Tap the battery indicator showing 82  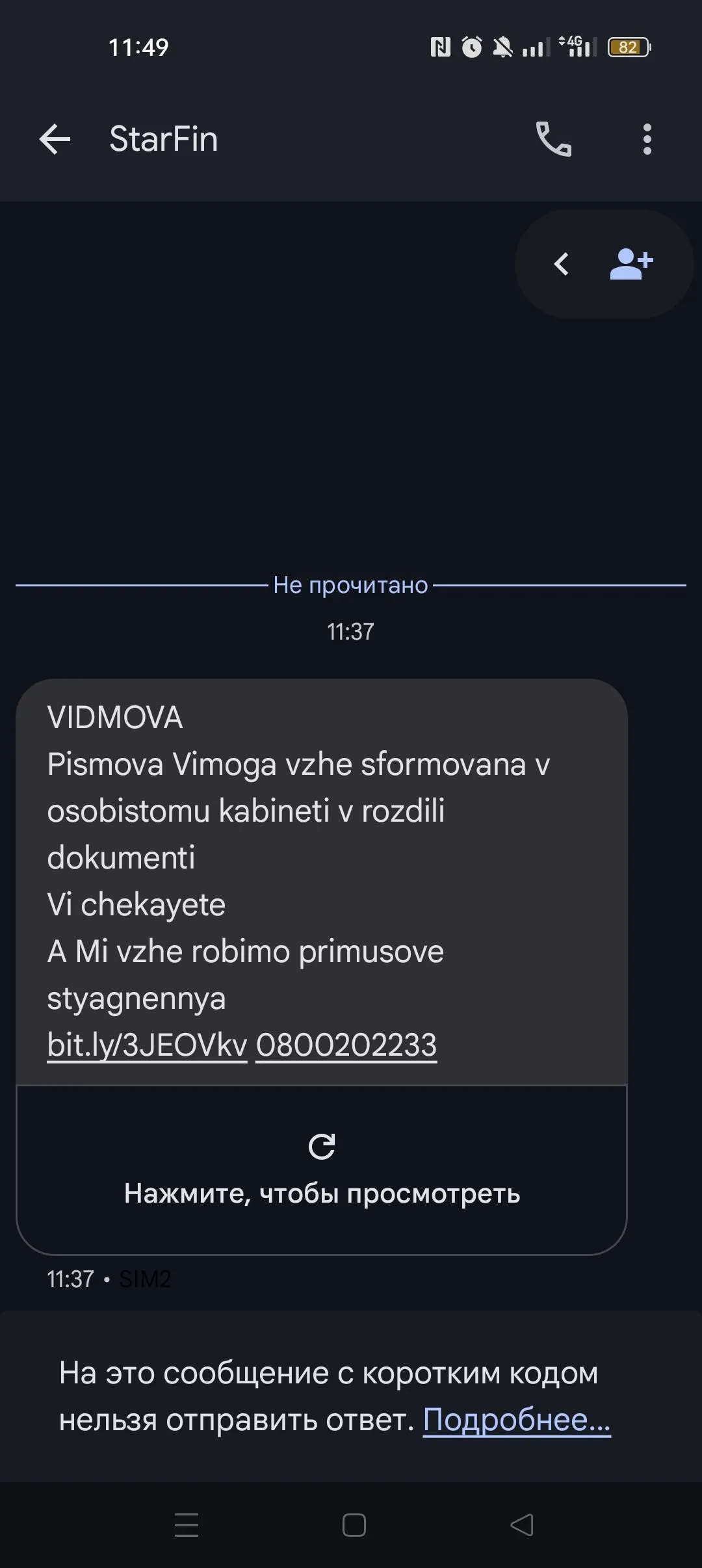pos(629,46)
